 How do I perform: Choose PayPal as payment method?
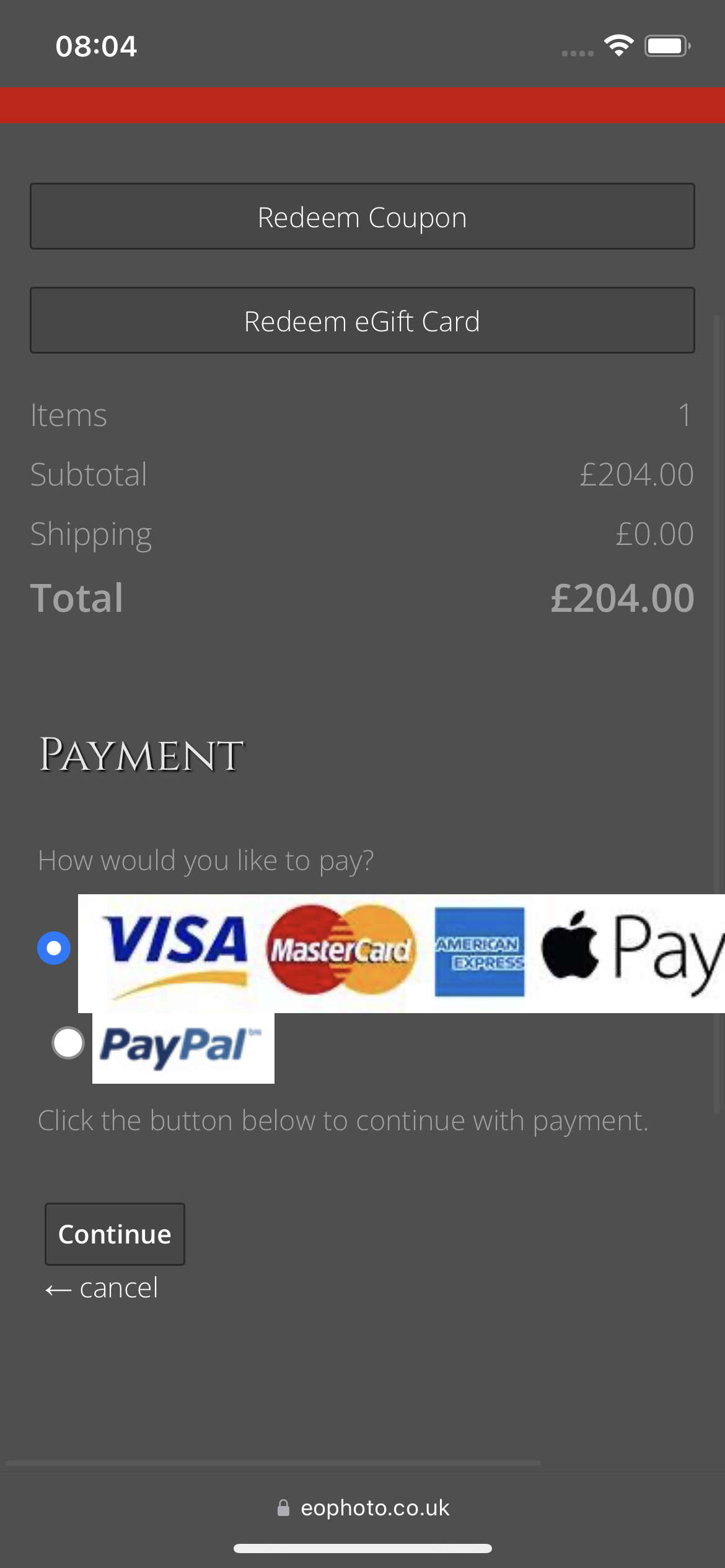[x=68, y=1043]
